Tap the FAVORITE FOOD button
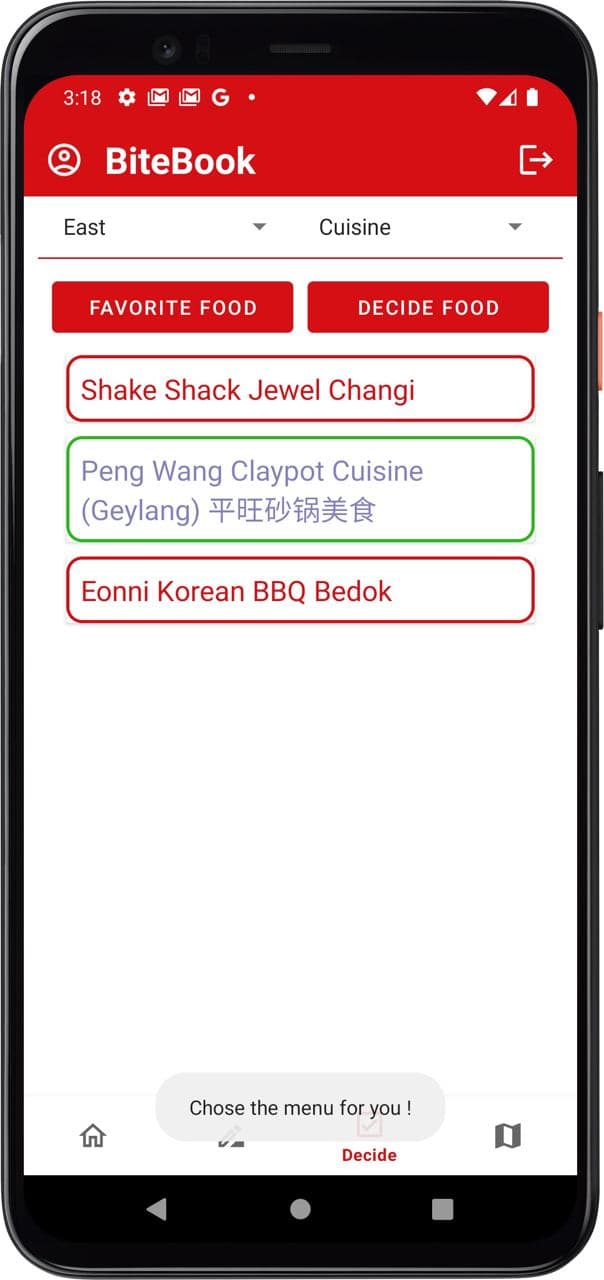This screenshot has height=1280, width=604. pyautogui.click(x=173, y=307)
